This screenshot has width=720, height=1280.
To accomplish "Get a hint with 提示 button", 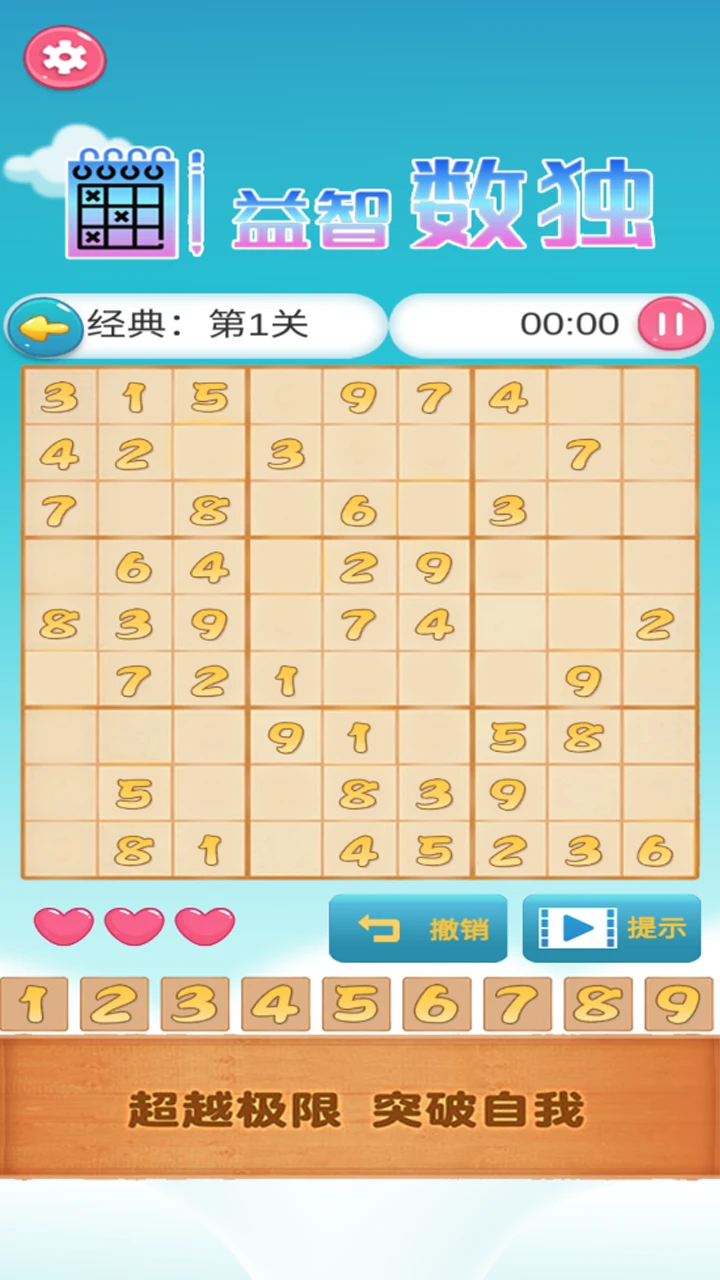I will [x=612, y=928].
